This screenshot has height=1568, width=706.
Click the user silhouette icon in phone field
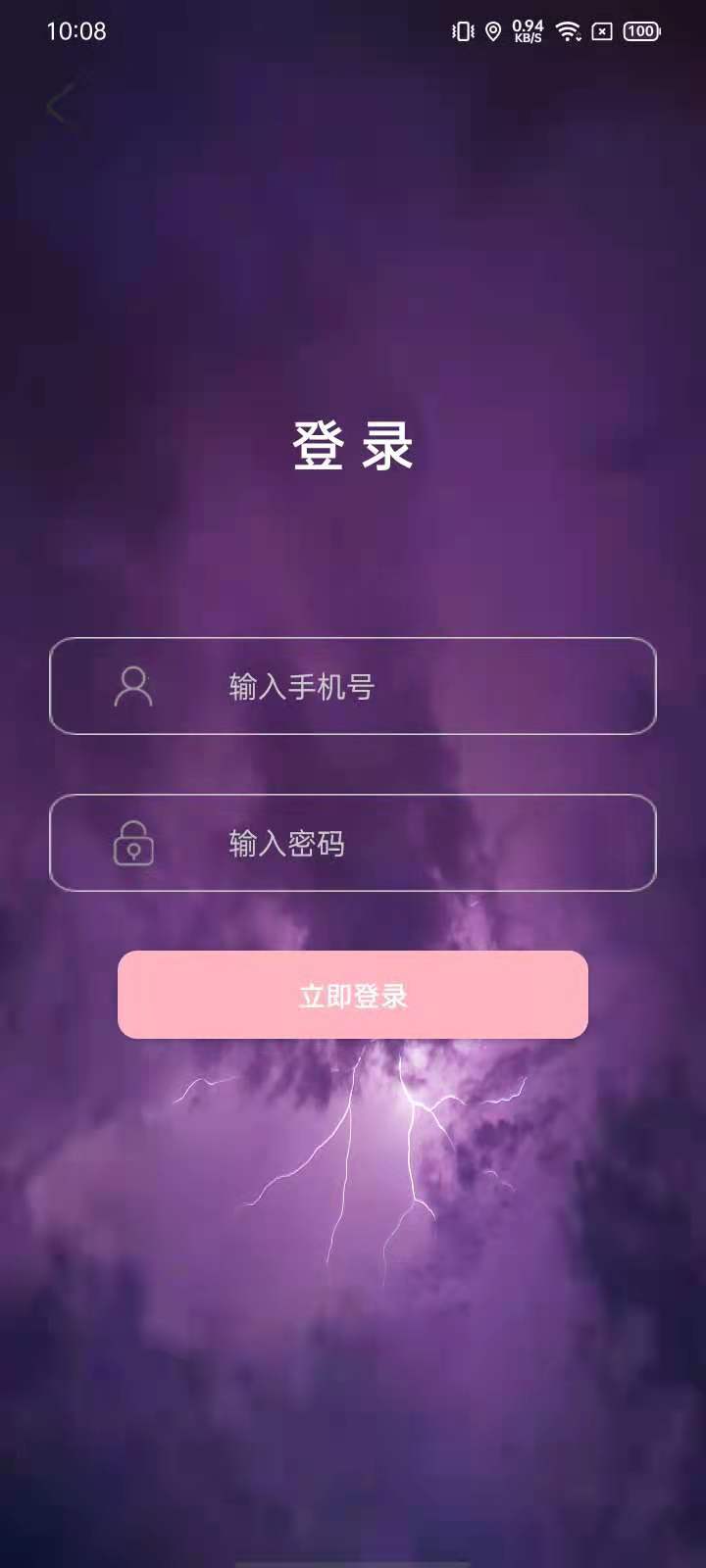tap(135, 687)
